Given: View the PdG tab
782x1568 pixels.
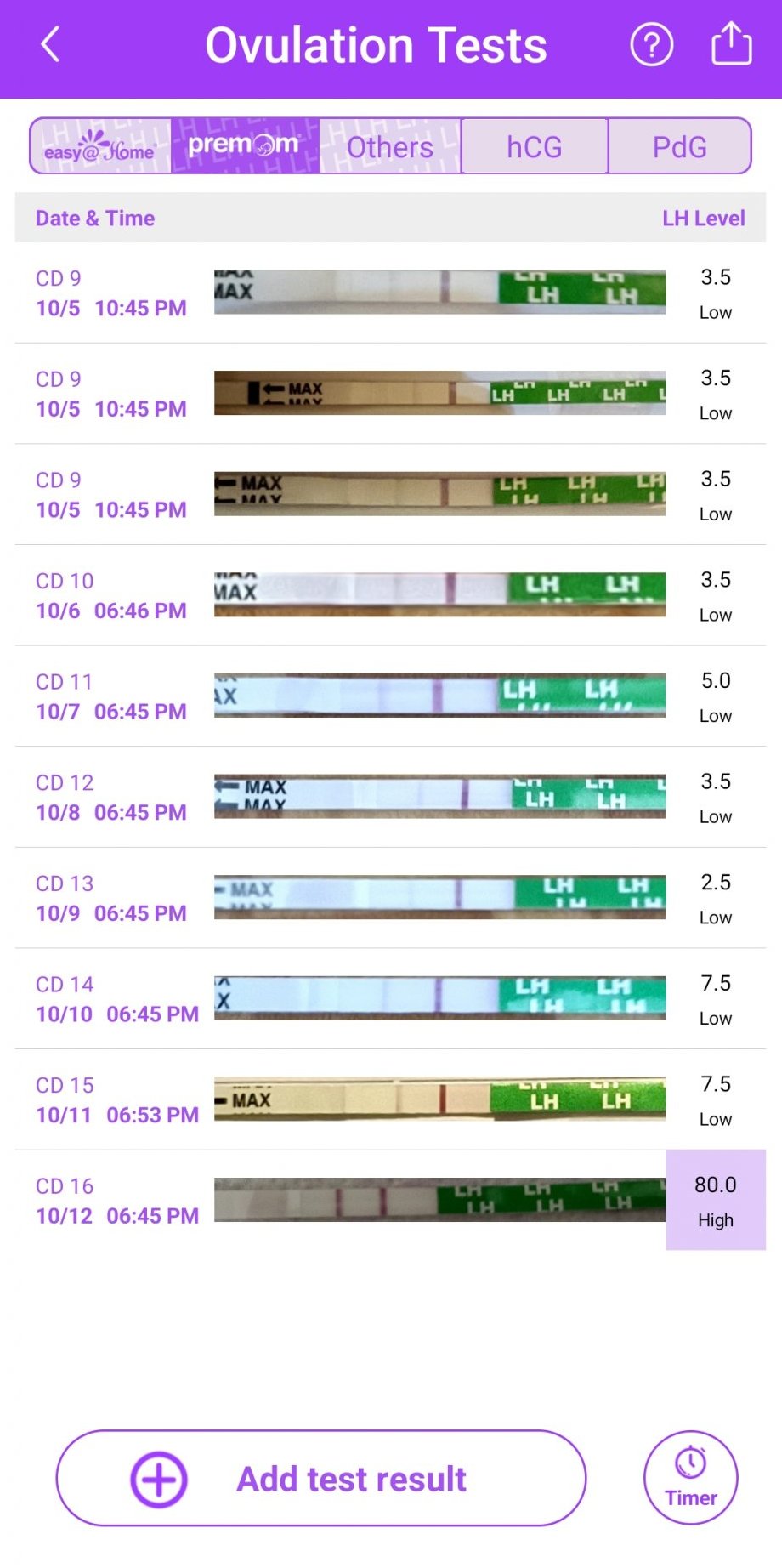Looking at the screenshot, I should pyautogui.click(x=679, y=147).
